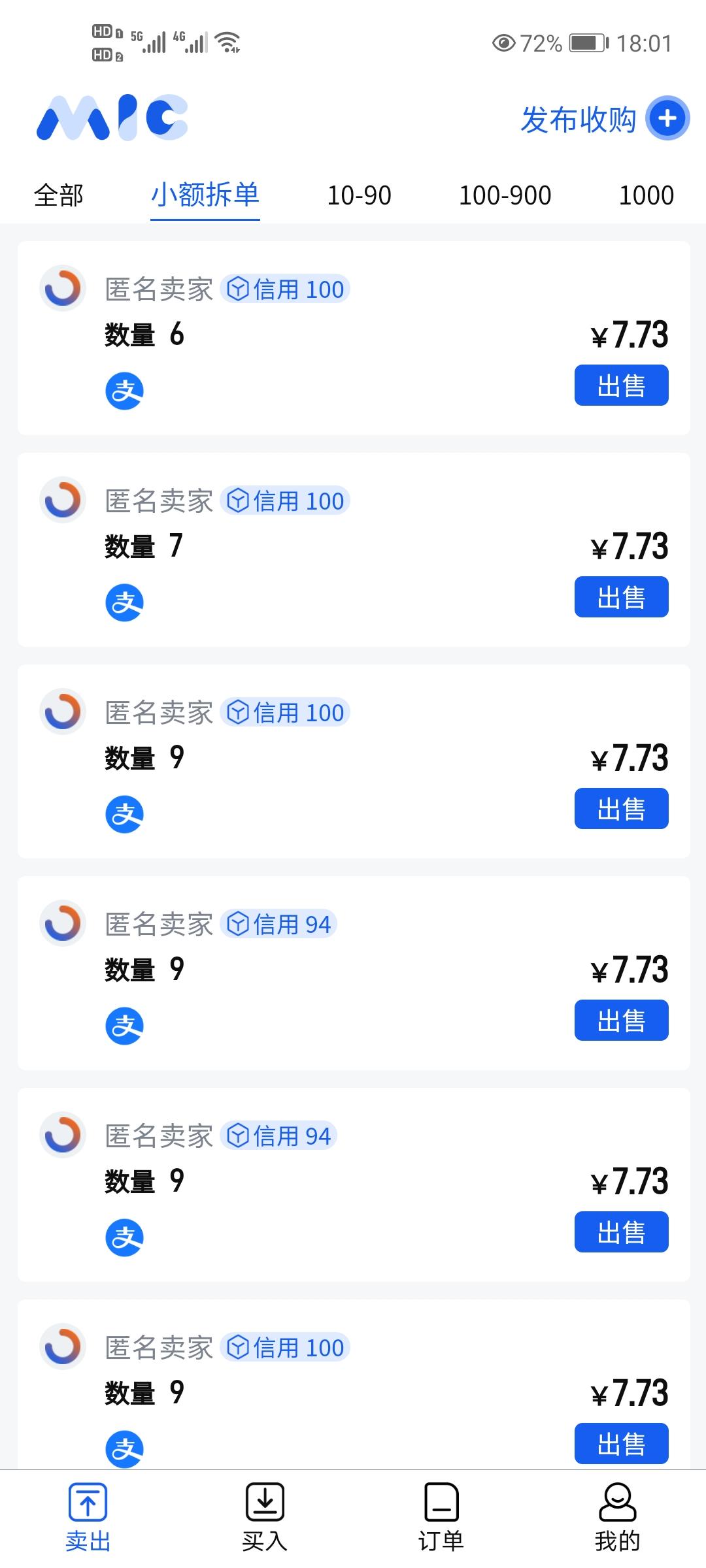Switch to the 全部 tab

59,194
